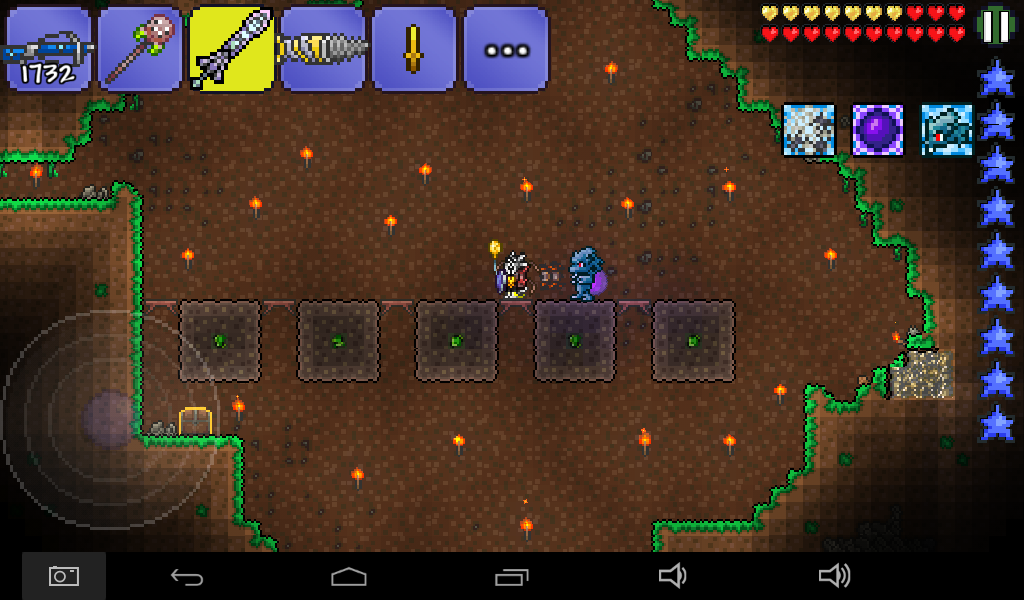Pause the game
This screenshot has height=600, width=1024.
(x=995, y=26)
